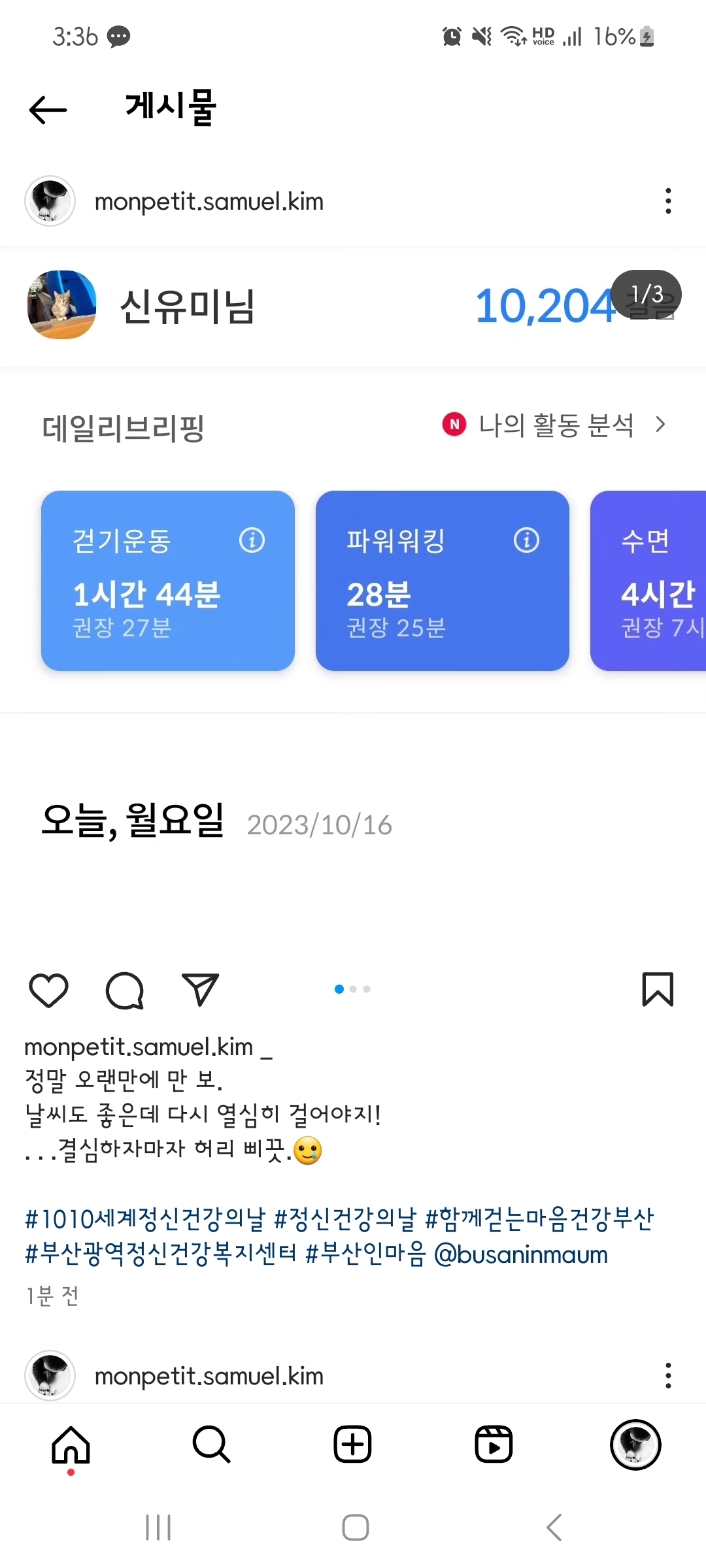Like this post with the heart
The width and height of the screenshot is (706, 1568).
coord(49,990)
